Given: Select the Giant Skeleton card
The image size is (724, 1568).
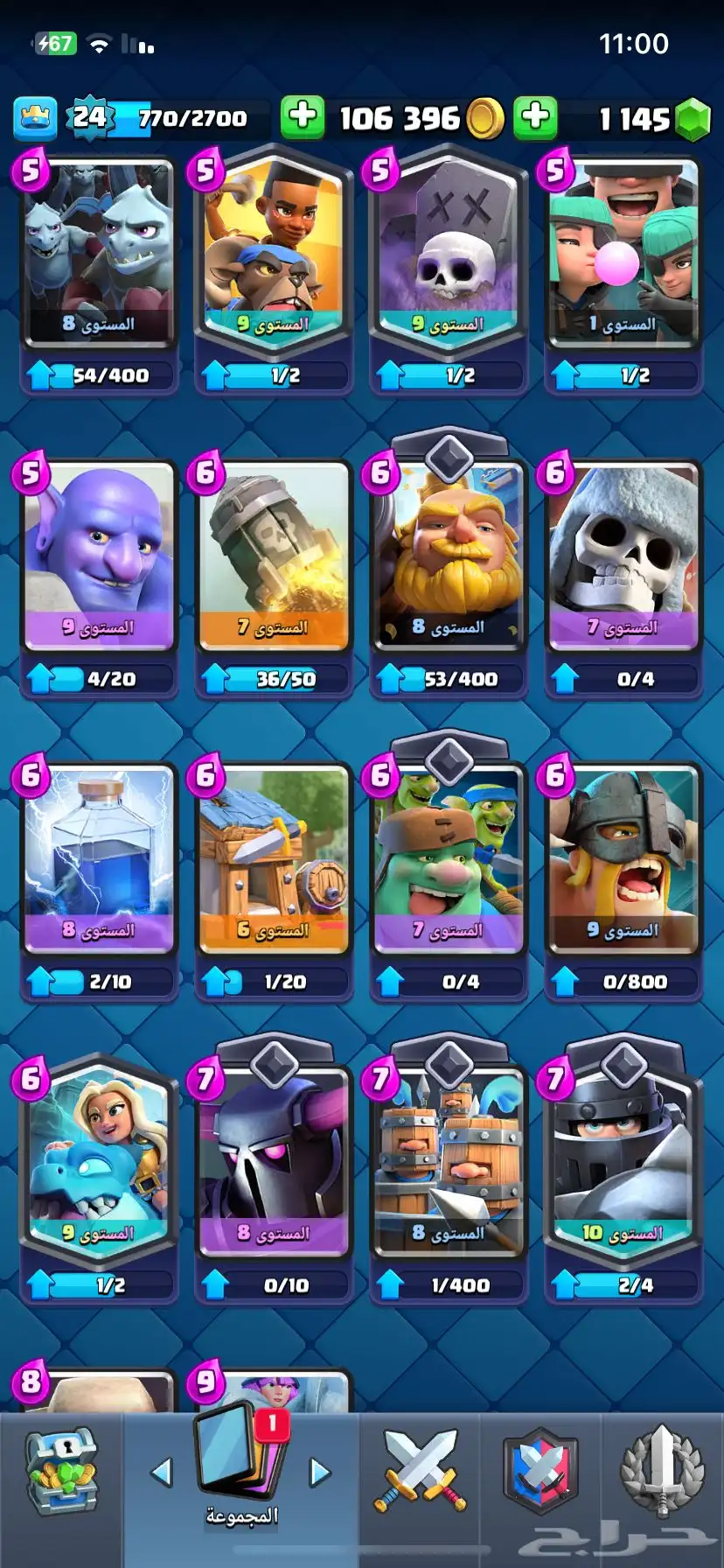Looking at the screenshot, I should [x=623, y=557].
